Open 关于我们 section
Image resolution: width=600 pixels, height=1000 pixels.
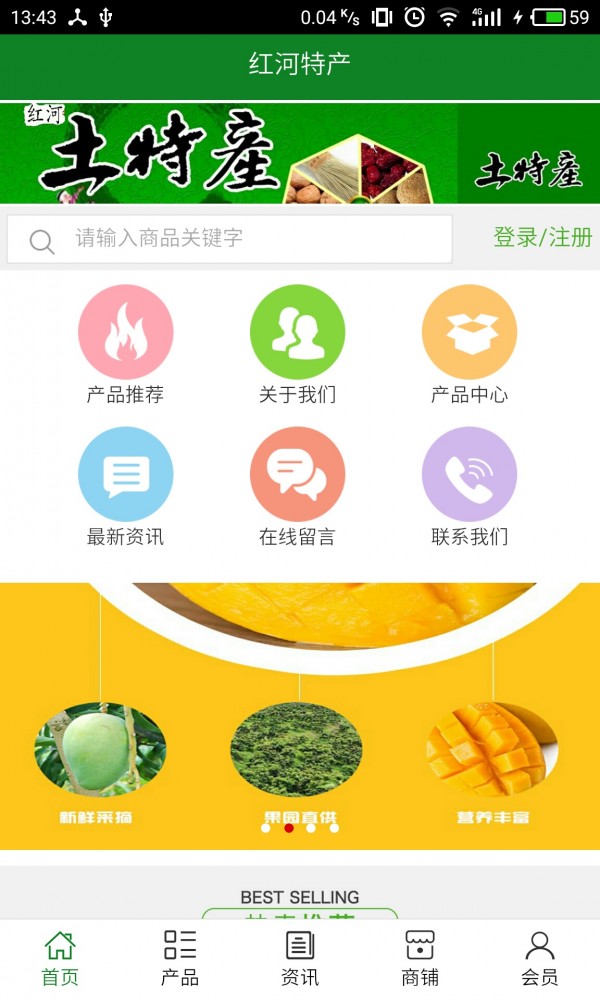tap(297, 333)
